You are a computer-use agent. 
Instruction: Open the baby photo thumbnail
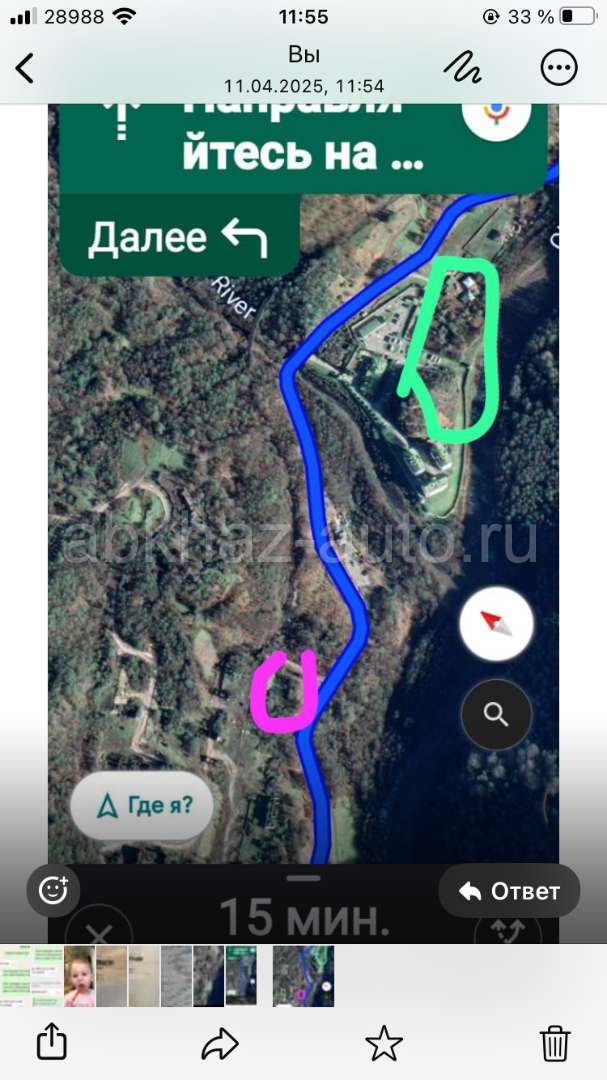[80, 976]
